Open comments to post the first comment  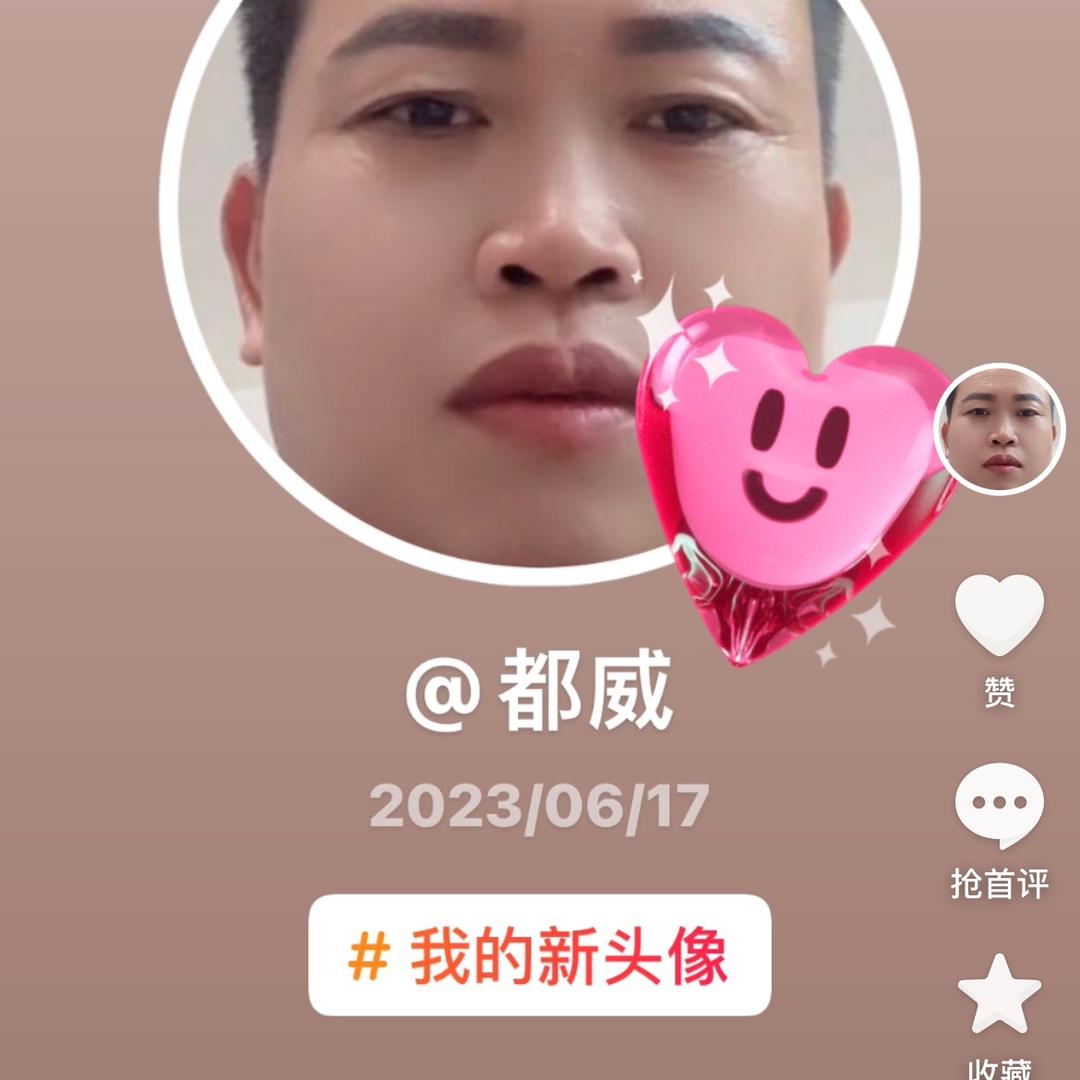tap(999, 805)
